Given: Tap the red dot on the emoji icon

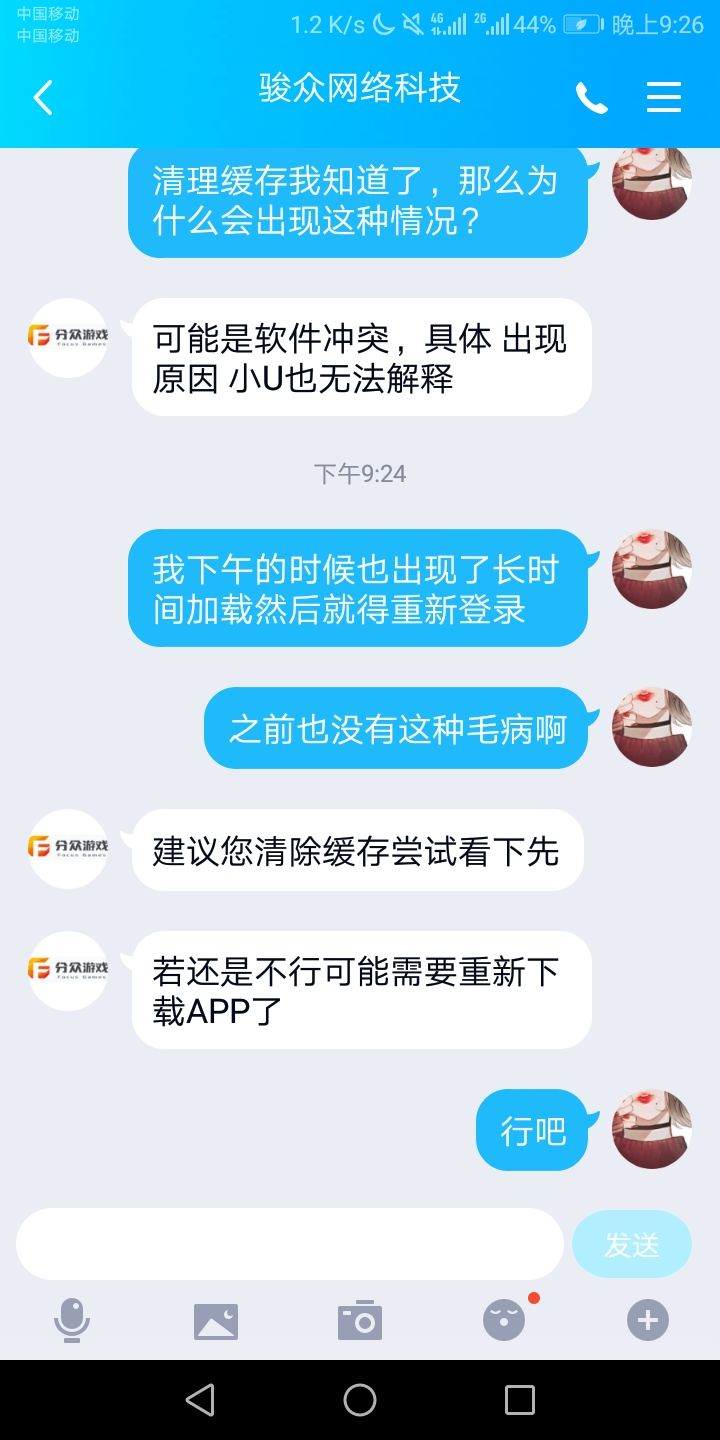Looking at the screenshot, I should tap(534, 1298).
